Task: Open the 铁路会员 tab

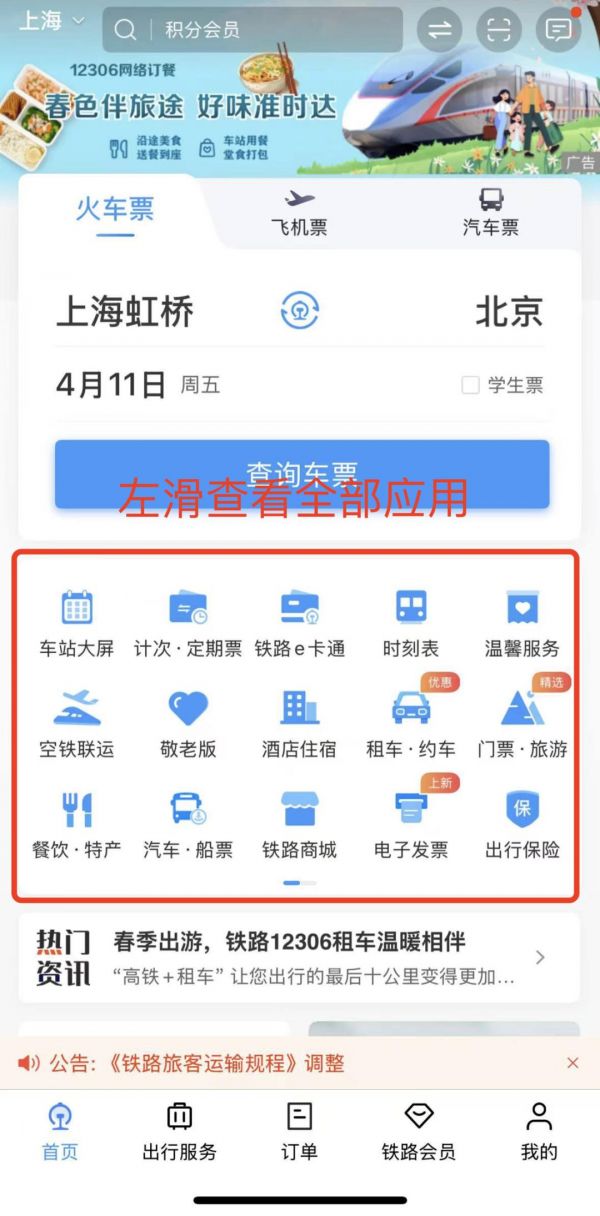Action: [418, 1130]
